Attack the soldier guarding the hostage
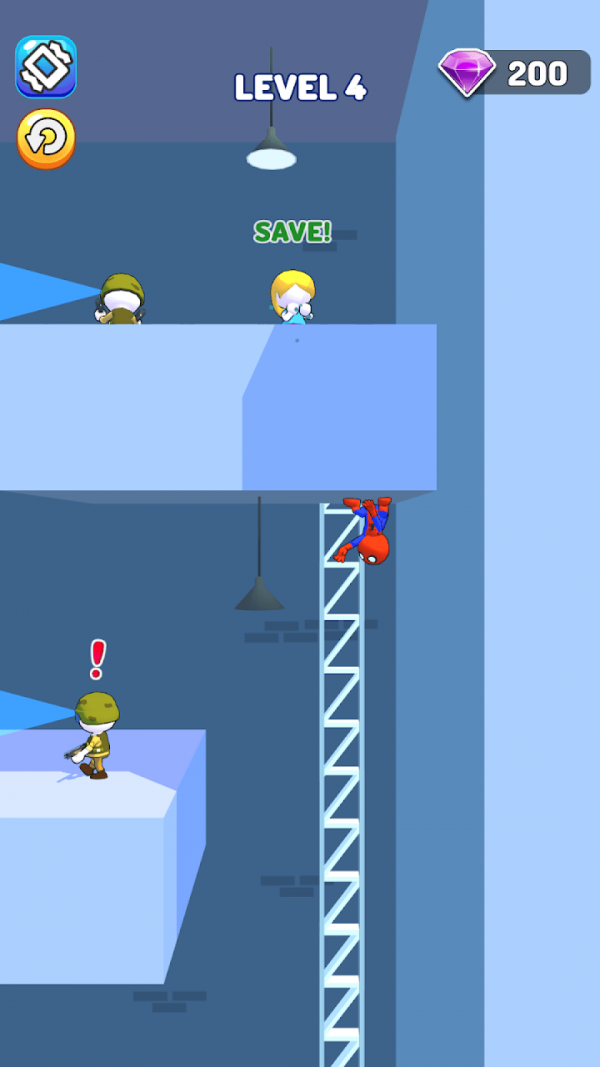 pos(122,300)
